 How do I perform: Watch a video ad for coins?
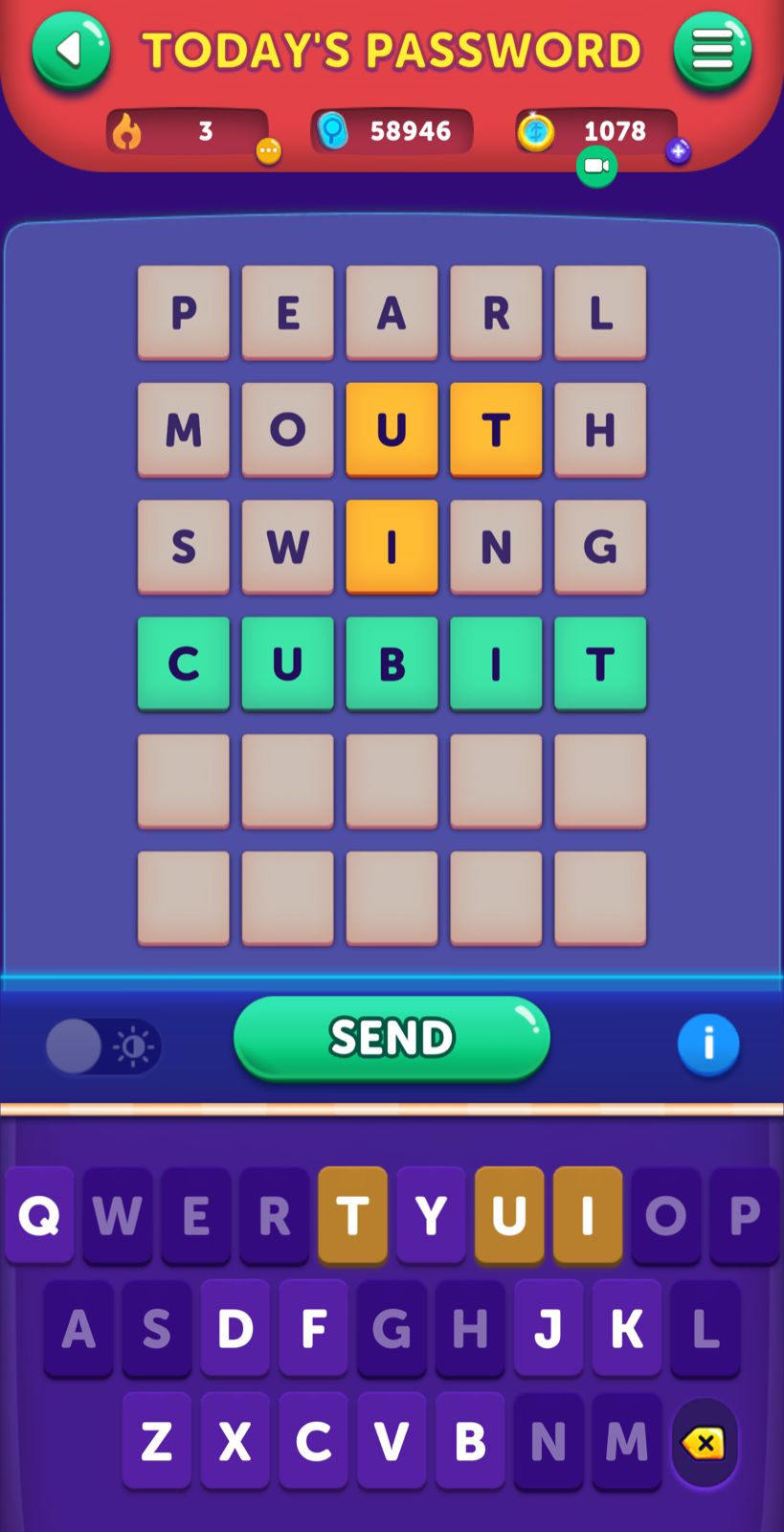click(x=596, y=167)
